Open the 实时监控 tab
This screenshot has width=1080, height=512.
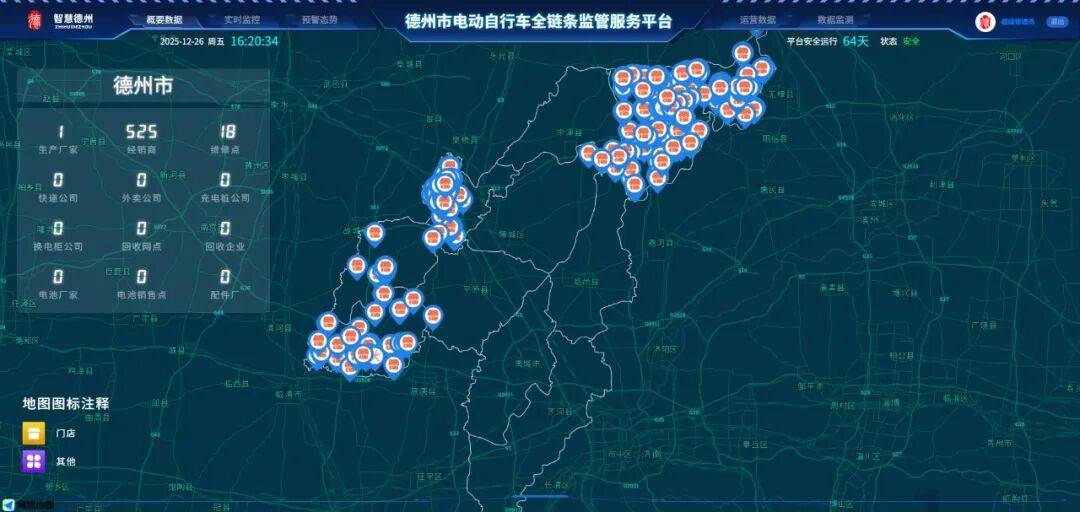point(242,20)
